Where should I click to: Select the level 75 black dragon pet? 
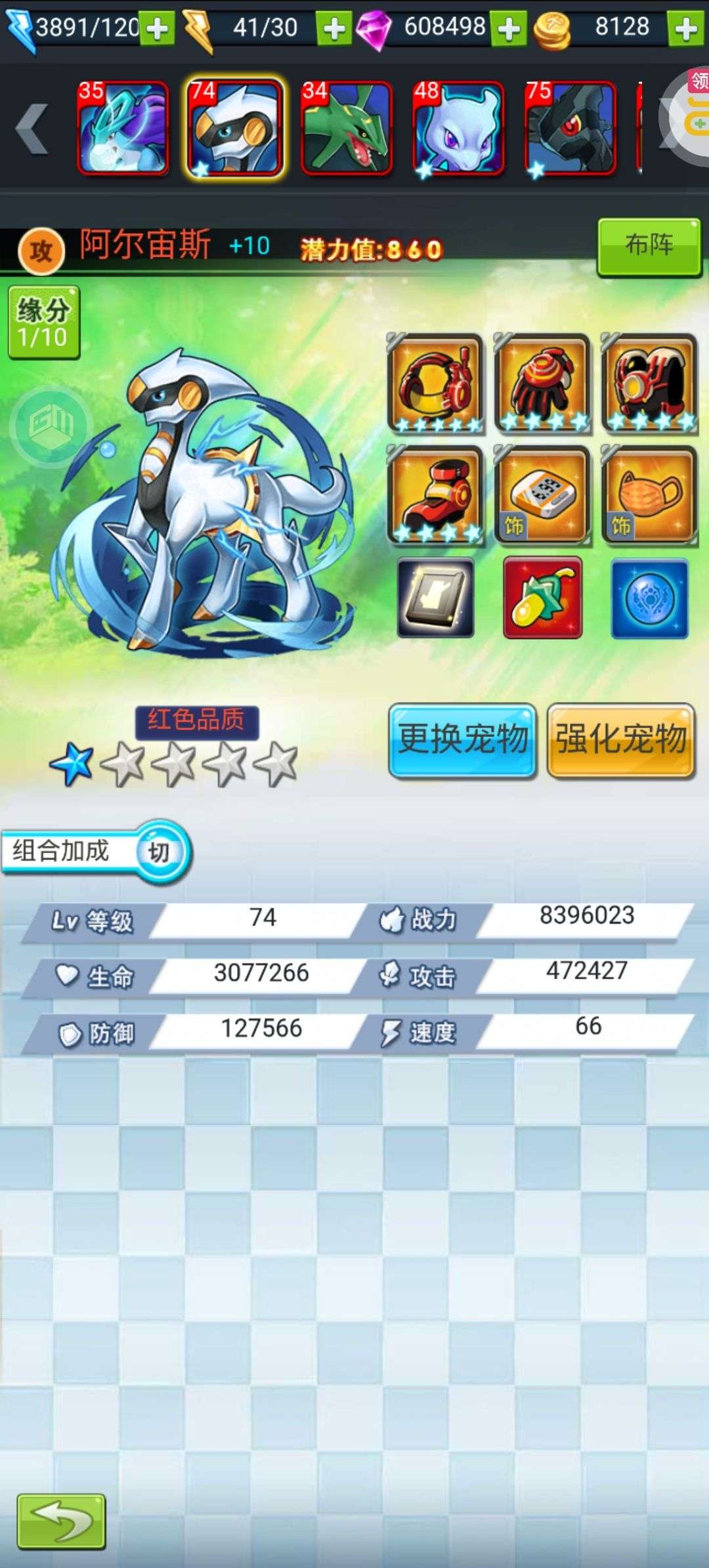click(x=570, y=128)
